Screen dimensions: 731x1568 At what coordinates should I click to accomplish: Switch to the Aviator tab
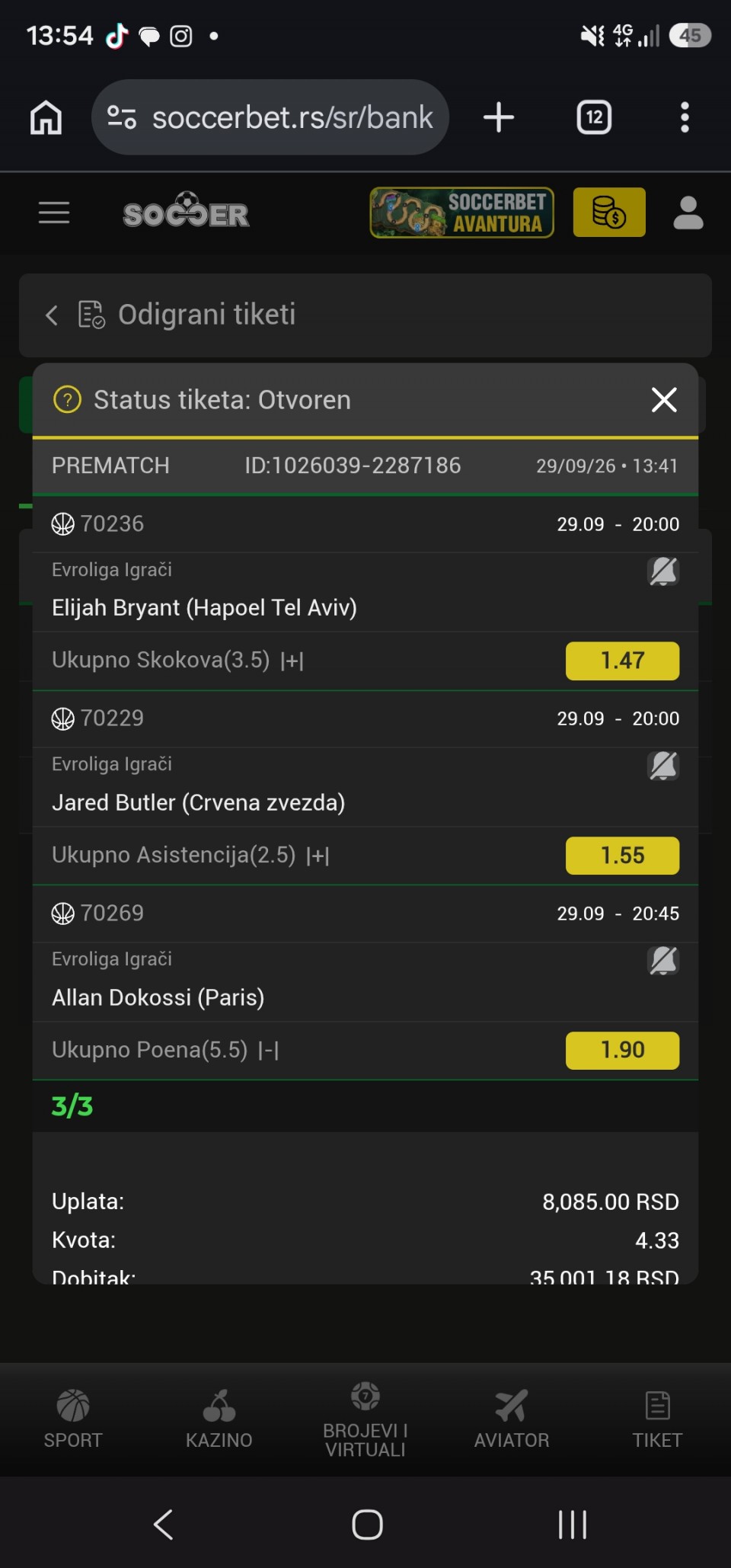[x=512, y=1420]
